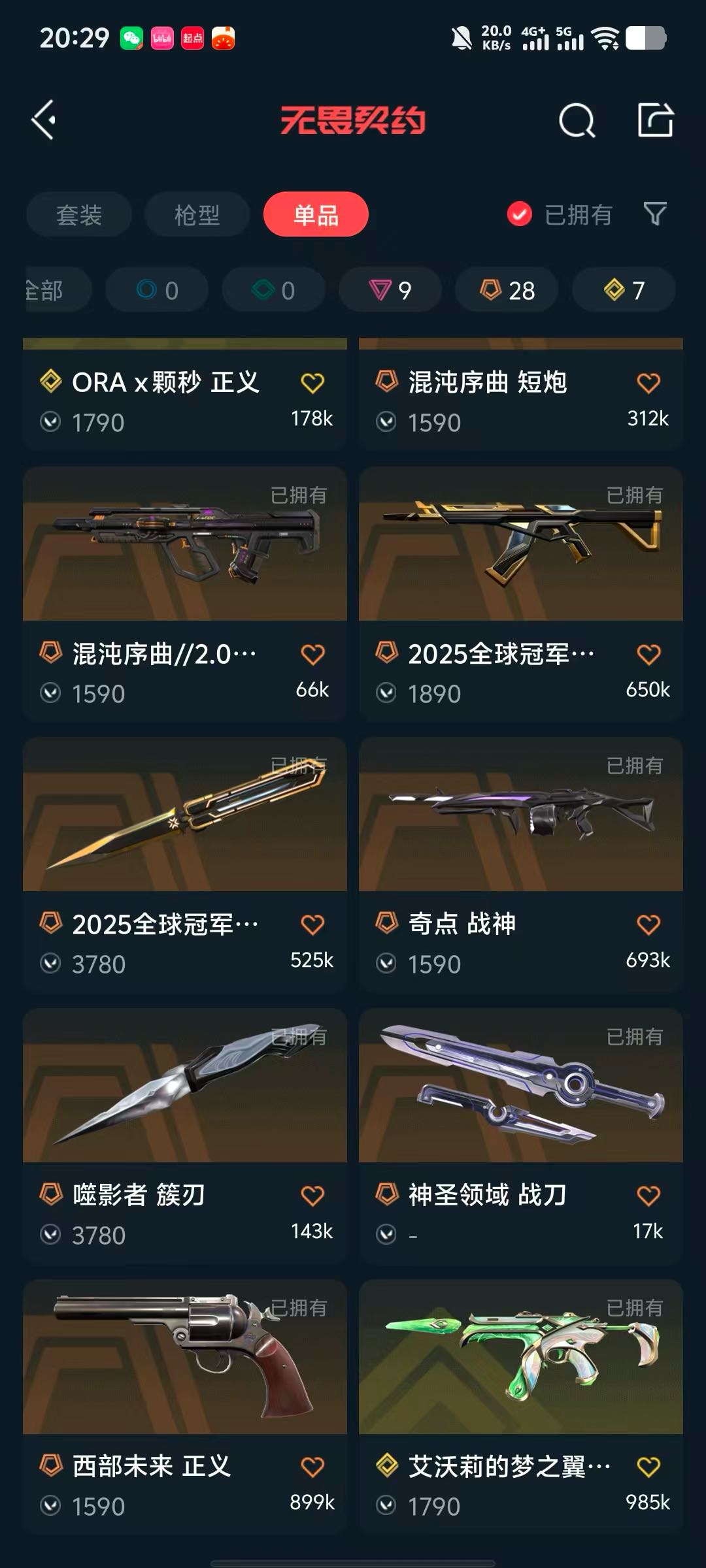Tap the share icon in header
This screenshot has width=706, height=1568.
click(655, 120)
